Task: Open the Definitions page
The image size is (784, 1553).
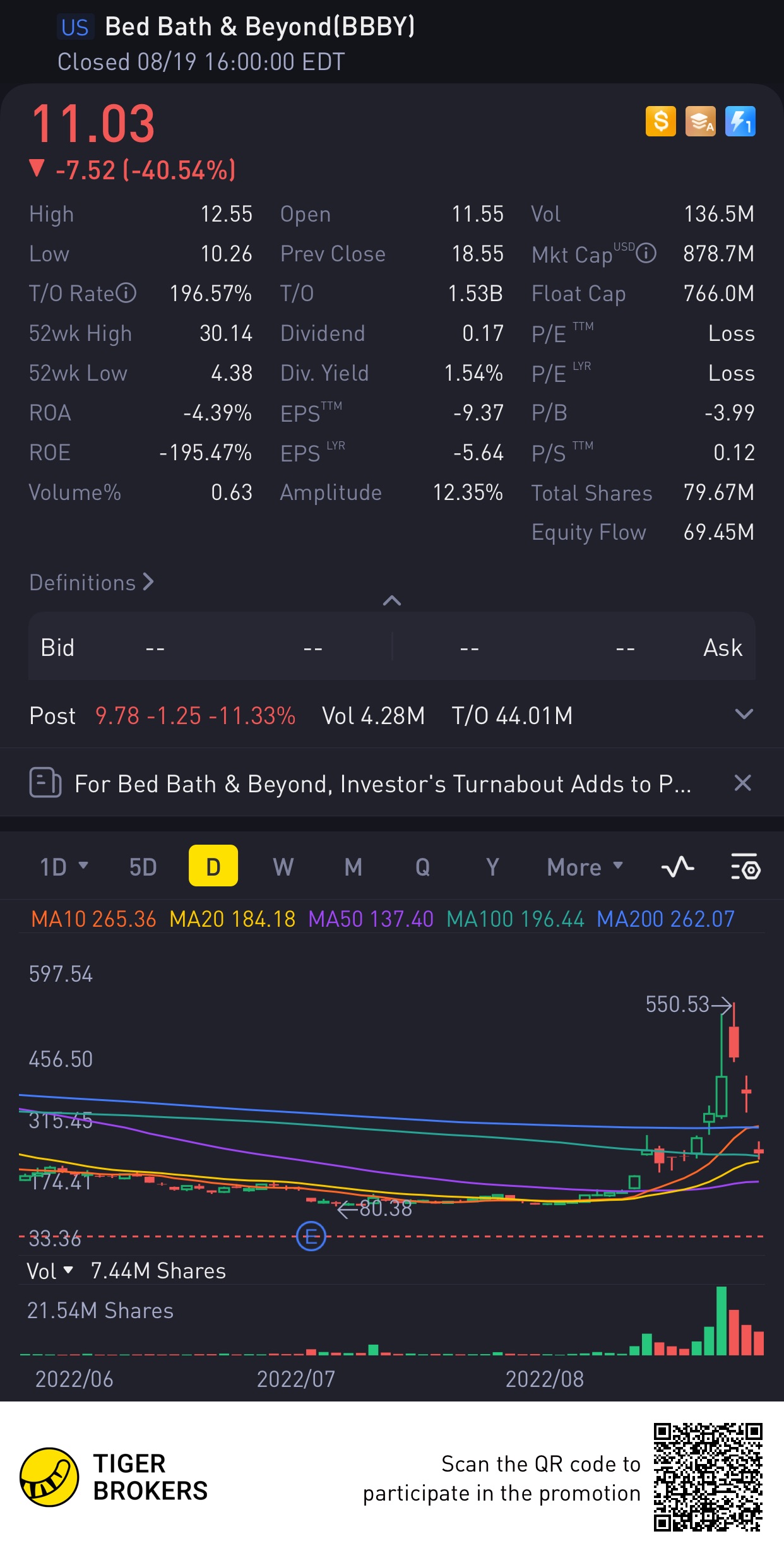Action: 92,582
